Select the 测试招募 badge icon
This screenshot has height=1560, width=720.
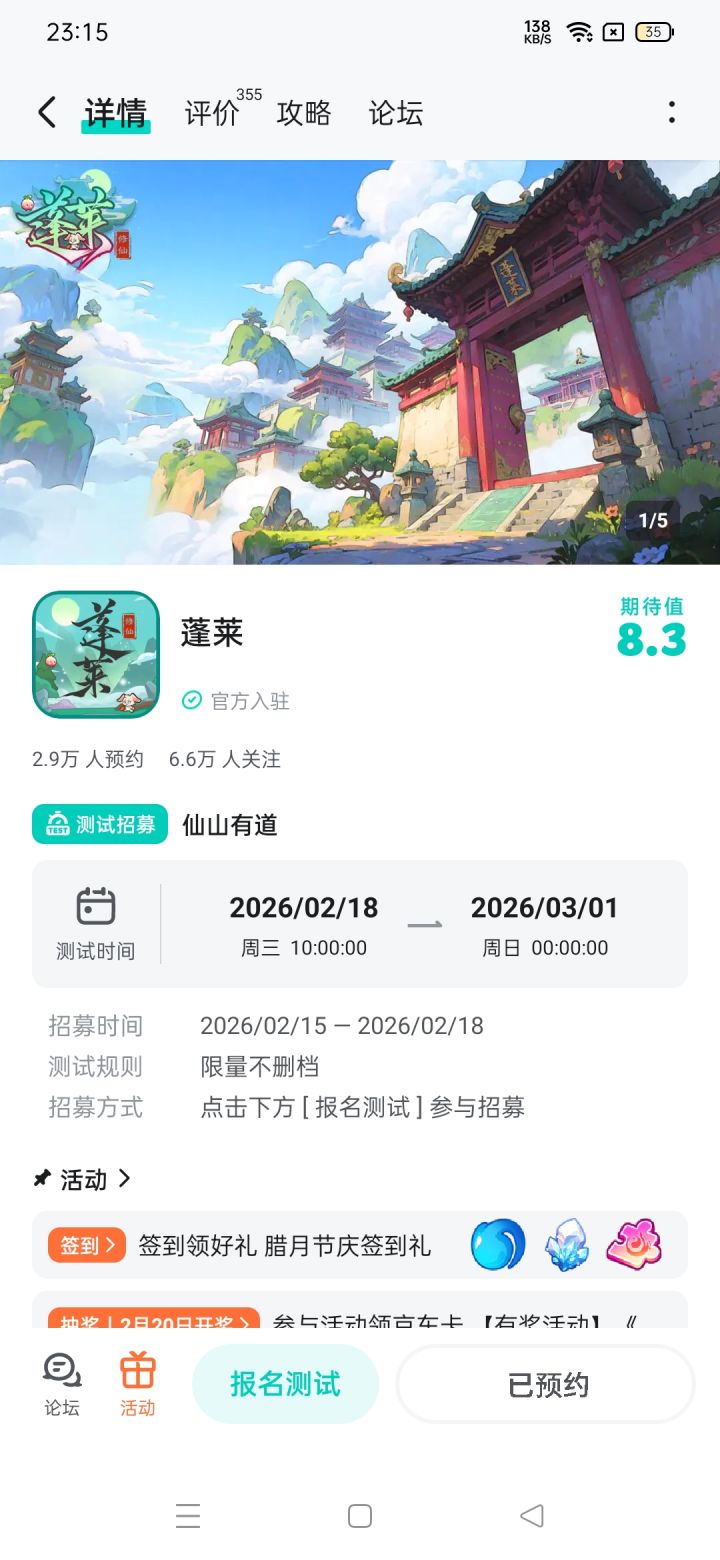coord(58,825)
